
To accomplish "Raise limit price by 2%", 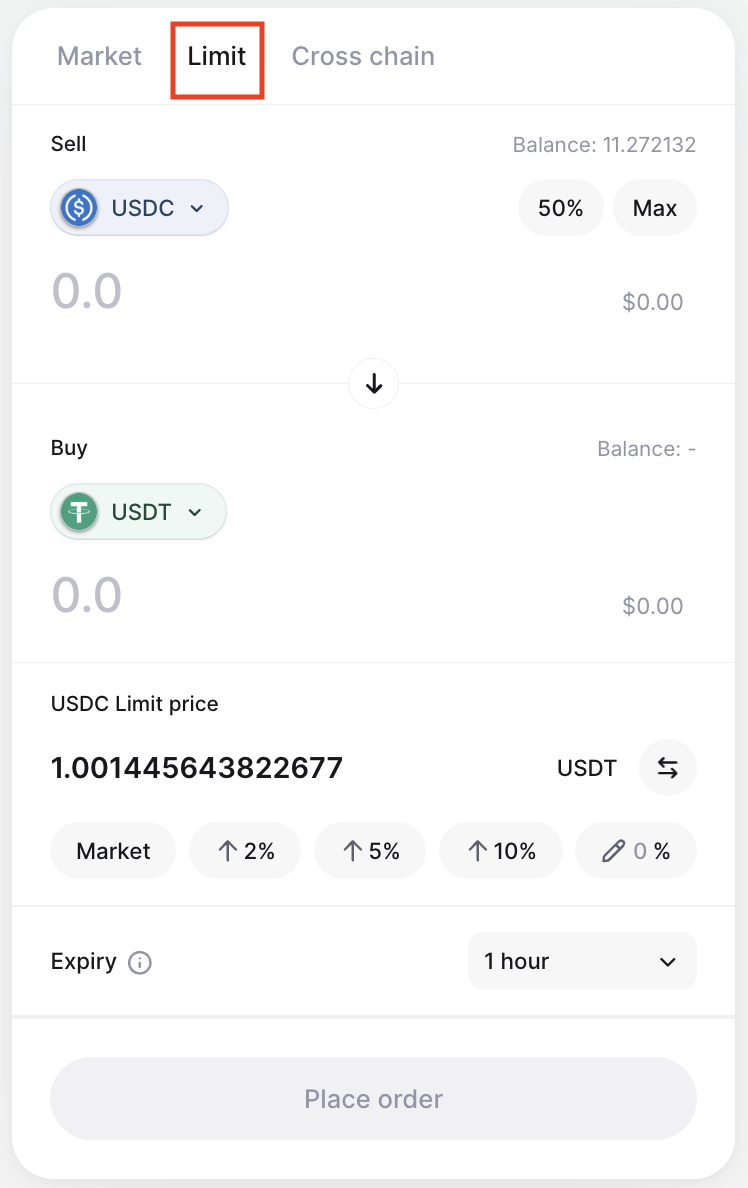I will pos(245,851).
